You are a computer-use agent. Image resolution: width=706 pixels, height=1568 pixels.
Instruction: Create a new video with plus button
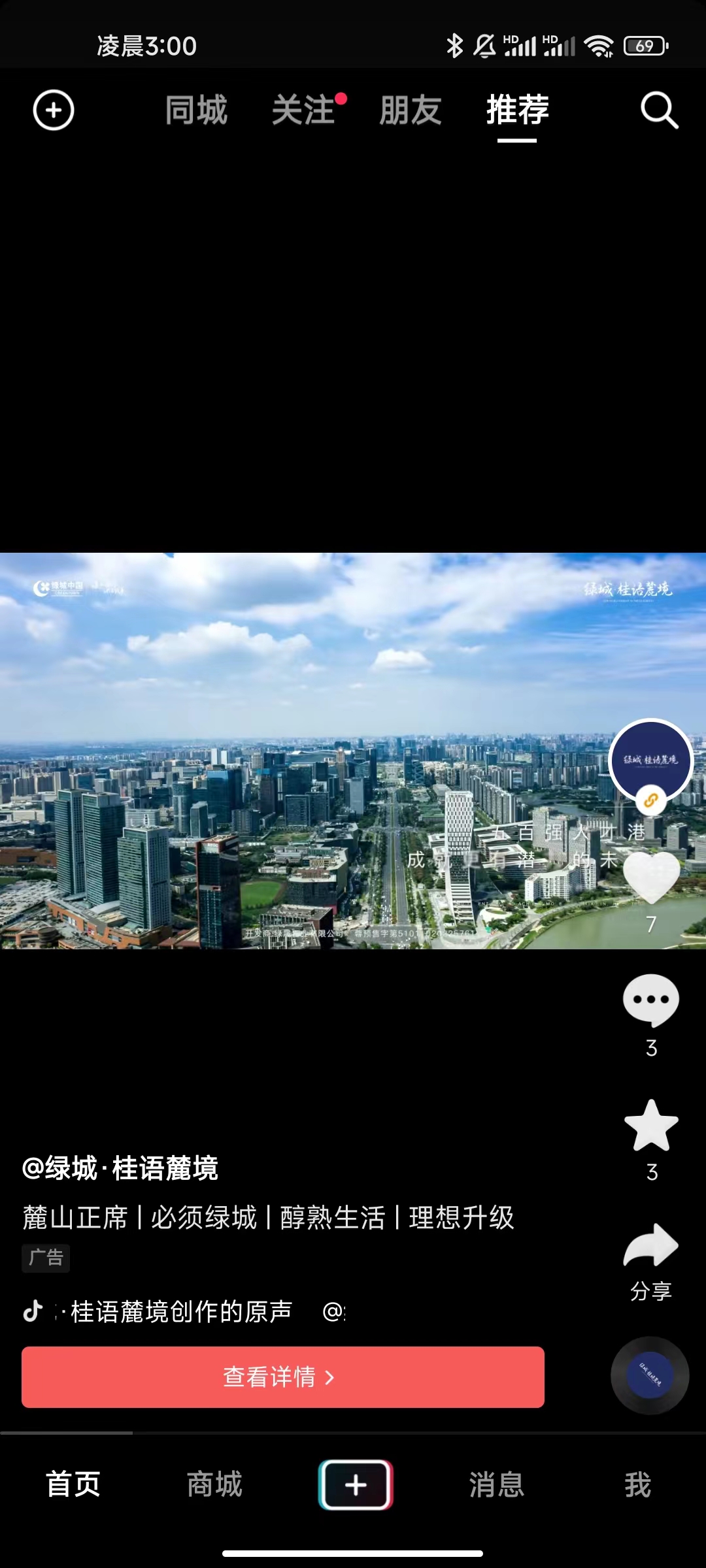tap(356, 1484)
